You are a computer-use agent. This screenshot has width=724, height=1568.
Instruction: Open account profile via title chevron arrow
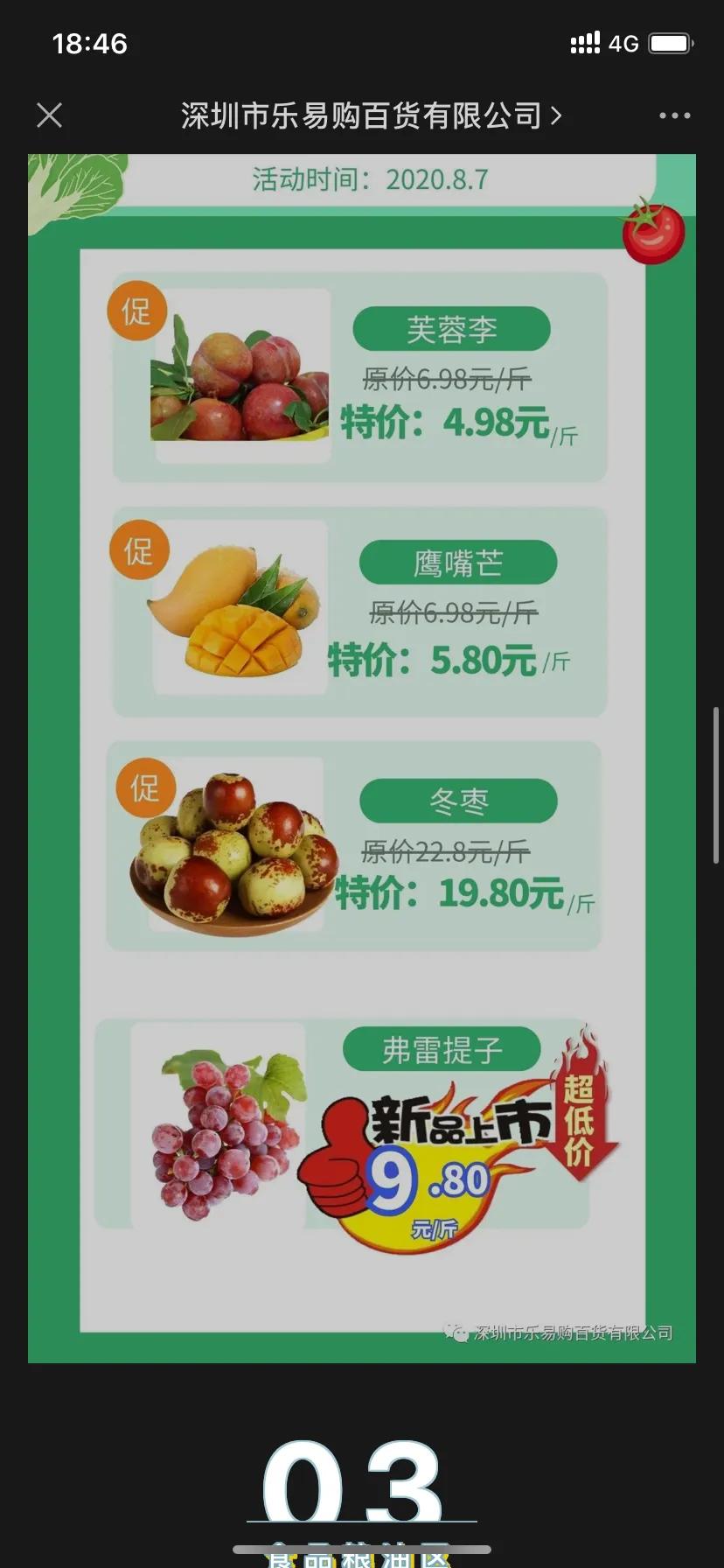[557, 115]
